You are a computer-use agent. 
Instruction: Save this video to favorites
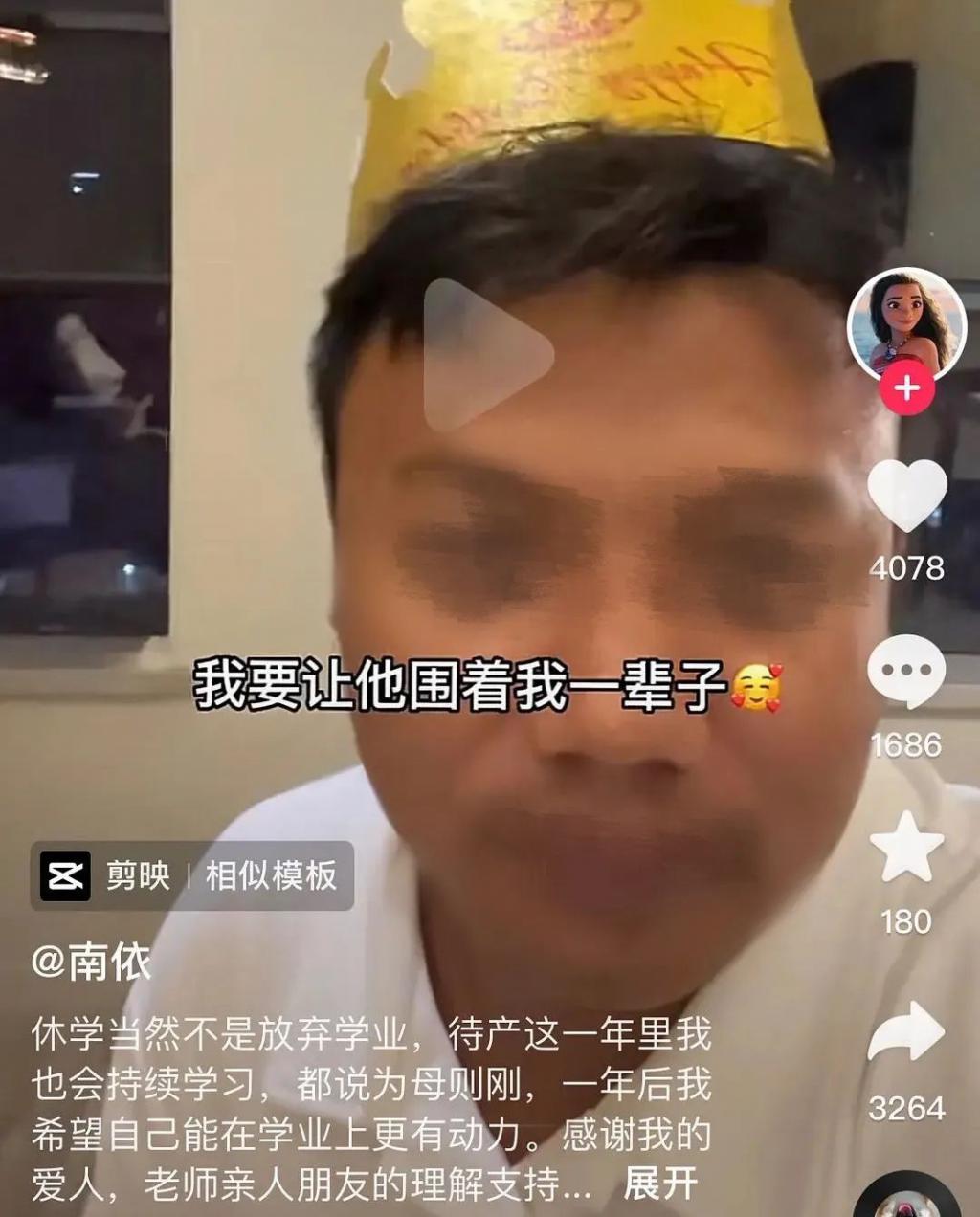pyautogui.click(x=906, y=847)
